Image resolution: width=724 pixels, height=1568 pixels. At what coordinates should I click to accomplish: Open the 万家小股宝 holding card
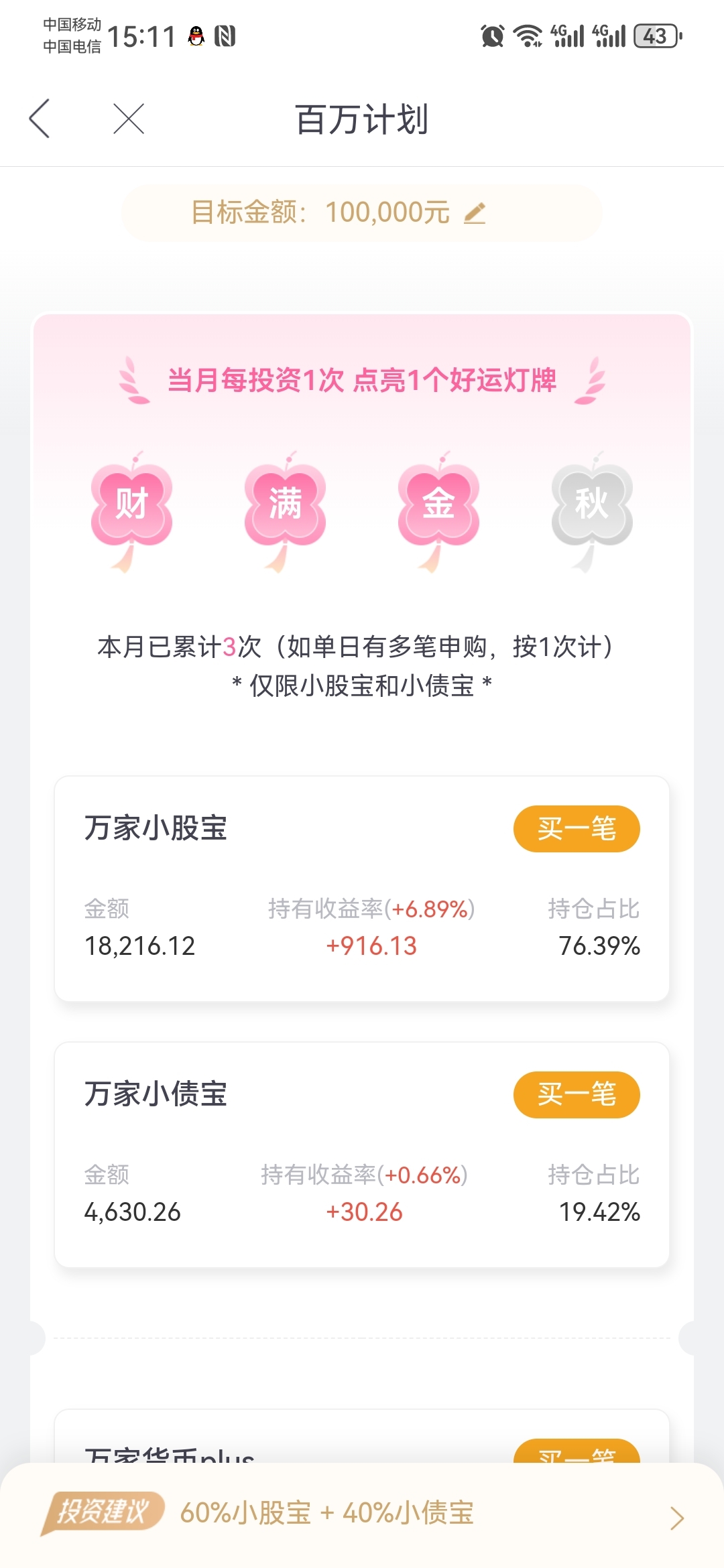click(x=362, y=889)
